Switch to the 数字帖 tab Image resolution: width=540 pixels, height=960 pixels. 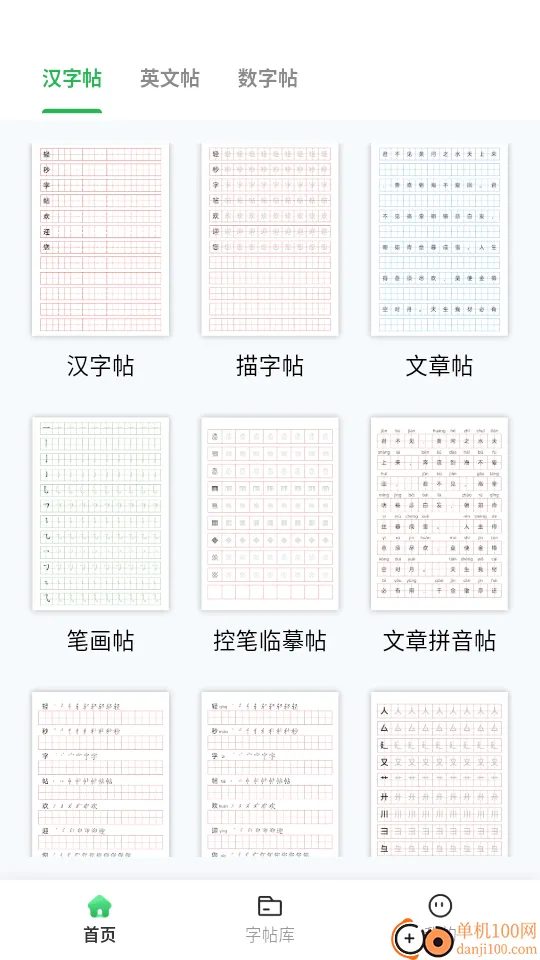268,79
